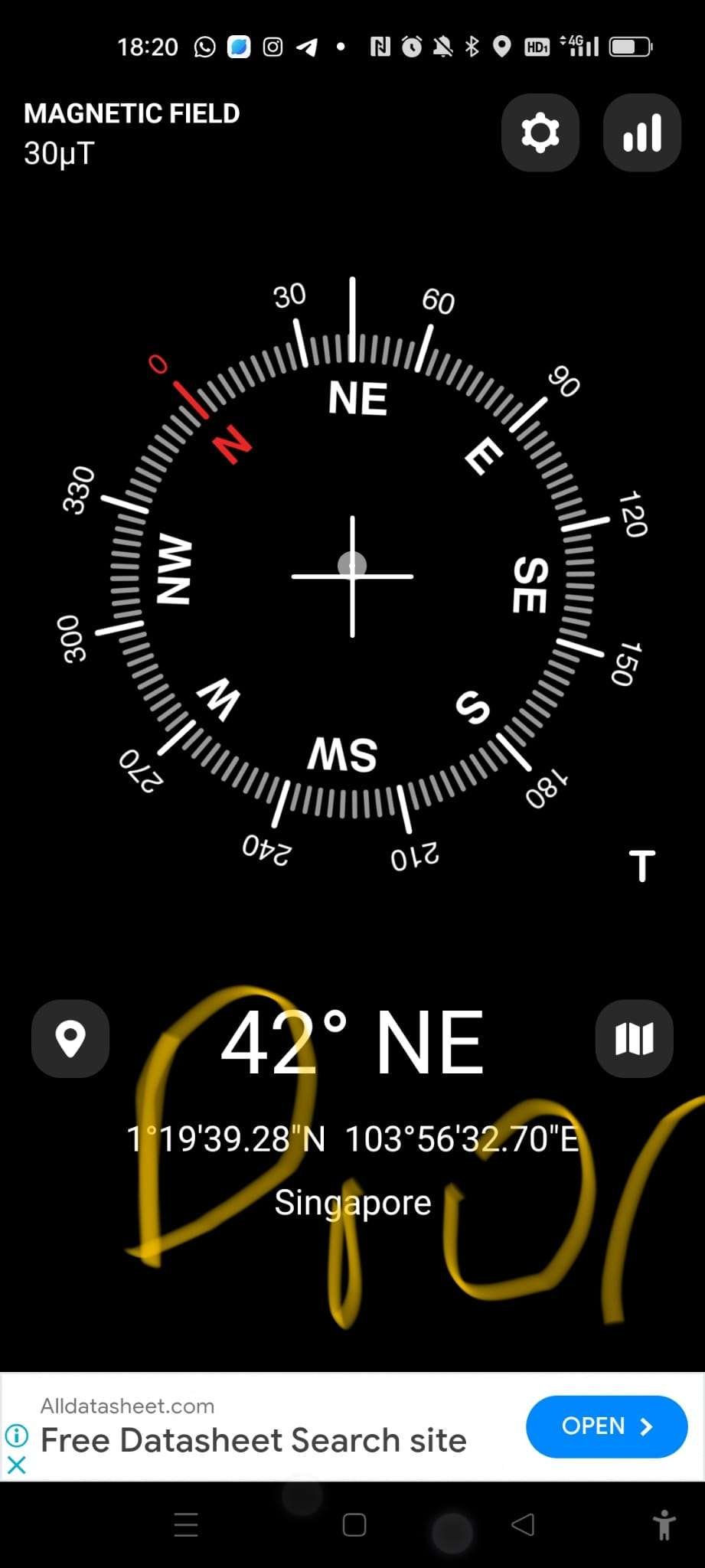Open the compass settings gear
Image resolution: width=705 pixels, height=1568 pixels.
[x=540, y=133]
